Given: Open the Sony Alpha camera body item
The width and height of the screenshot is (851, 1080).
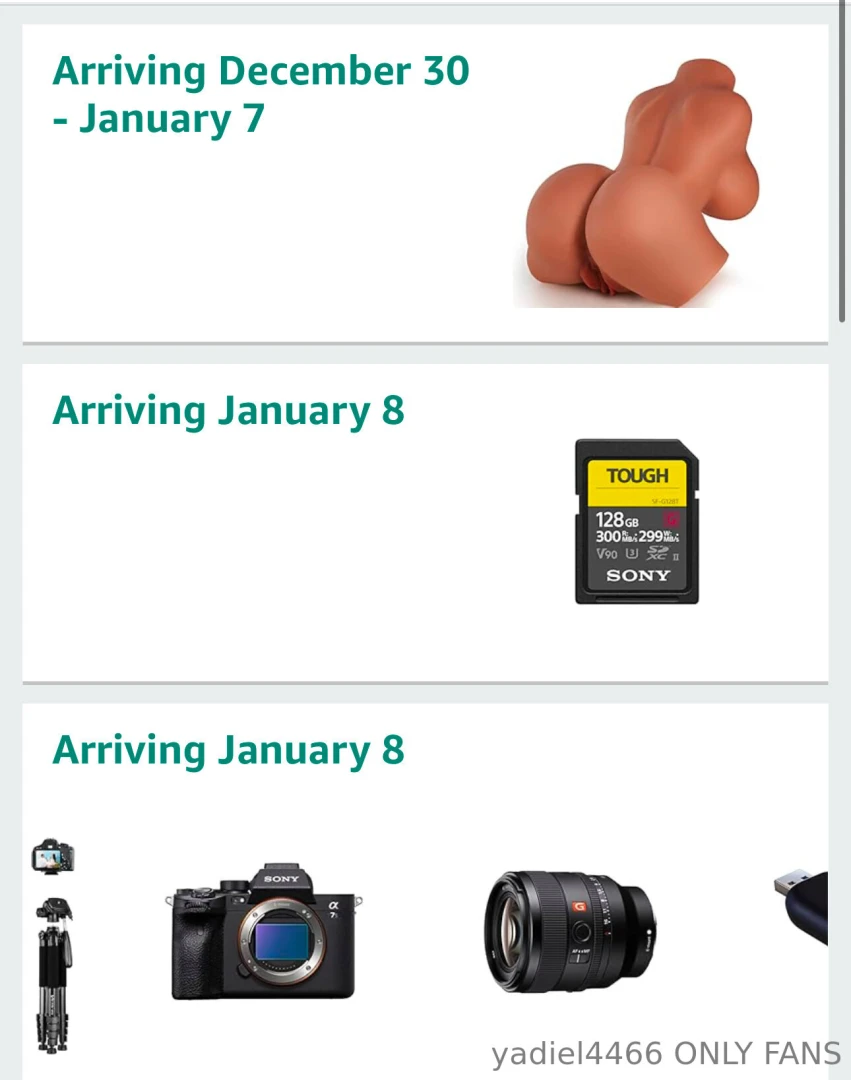Looking at the screenshot, I should (x=264, y=931).
